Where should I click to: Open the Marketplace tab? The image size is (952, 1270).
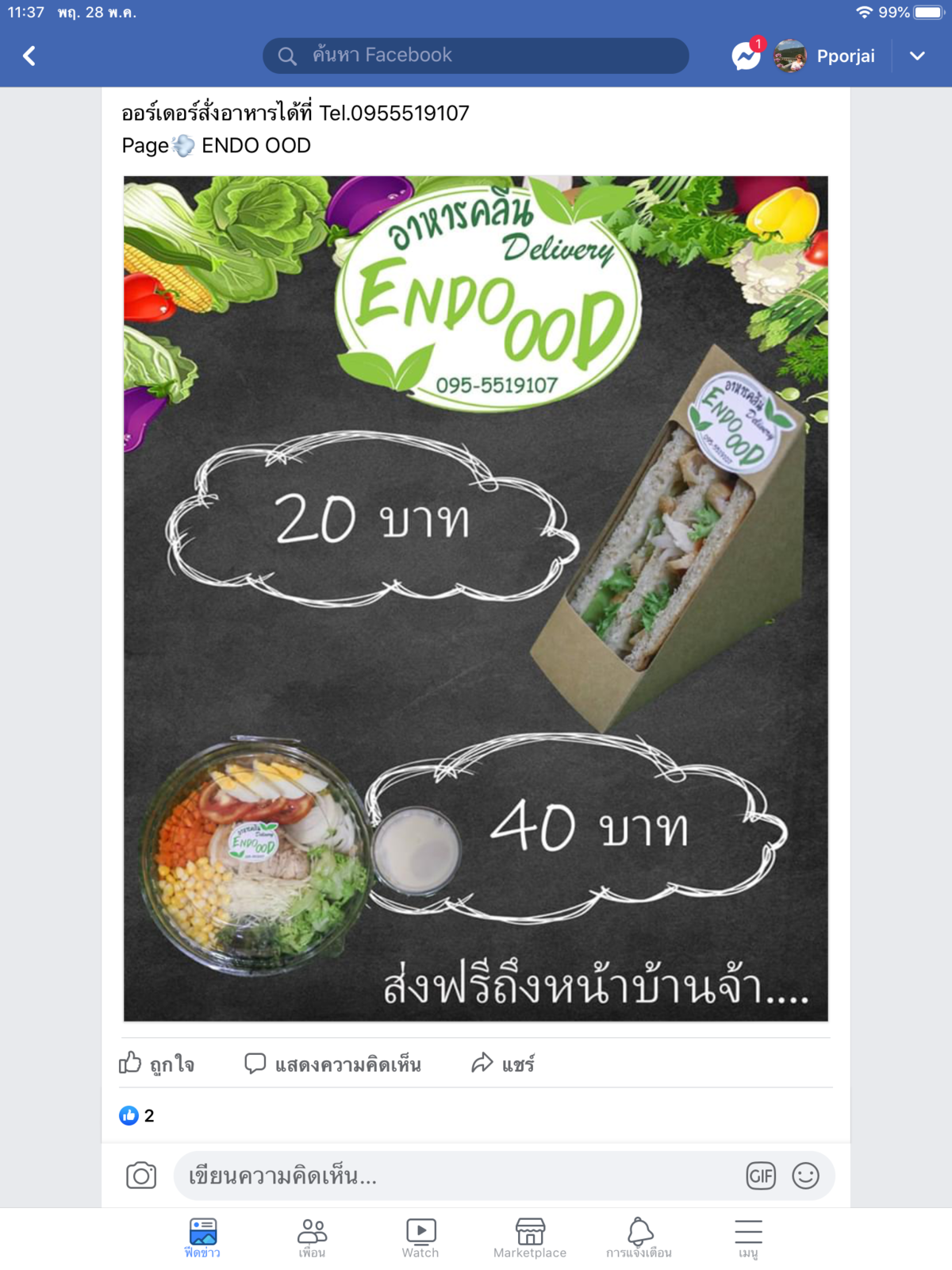[530, 1238]
